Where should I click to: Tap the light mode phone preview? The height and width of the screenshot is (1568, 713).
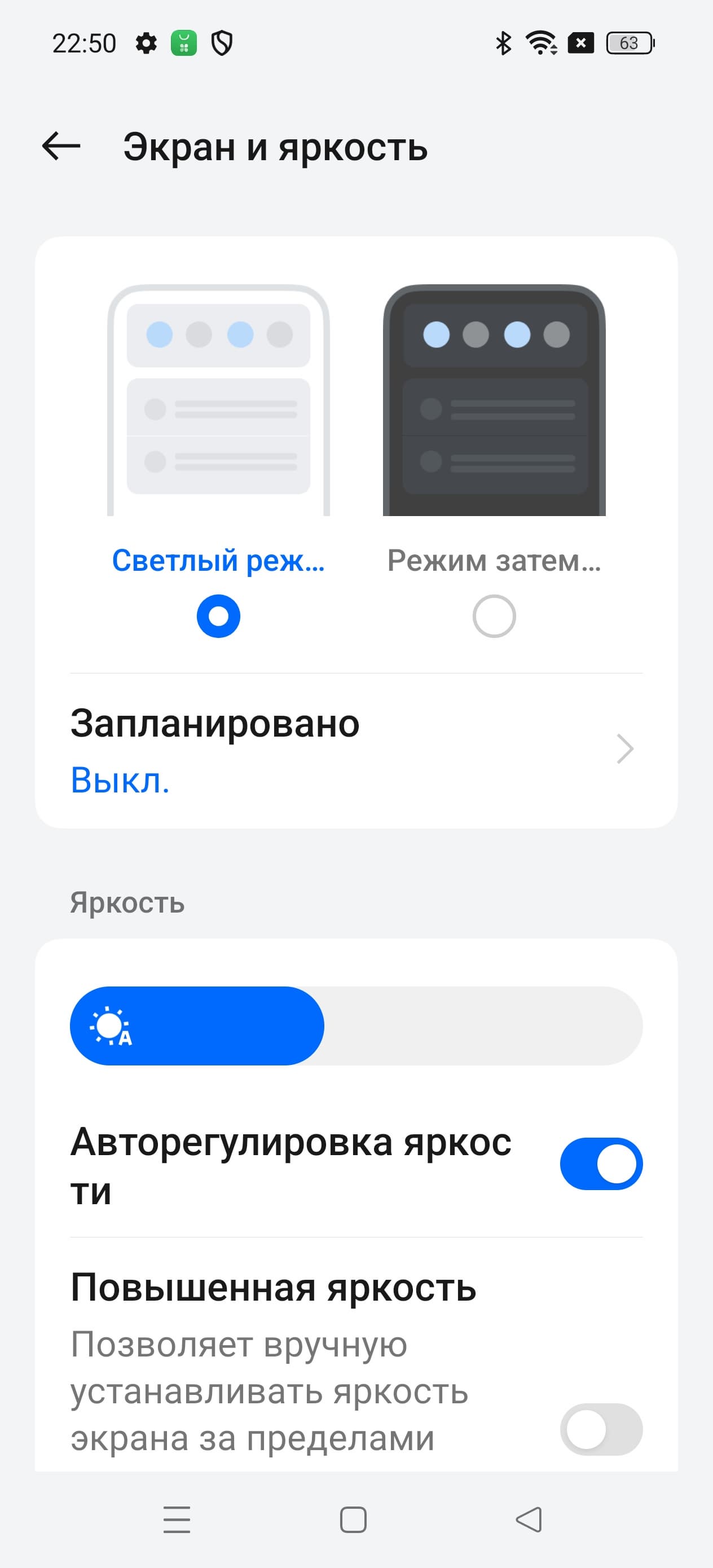pyautogui.click(x=218, y=400)
